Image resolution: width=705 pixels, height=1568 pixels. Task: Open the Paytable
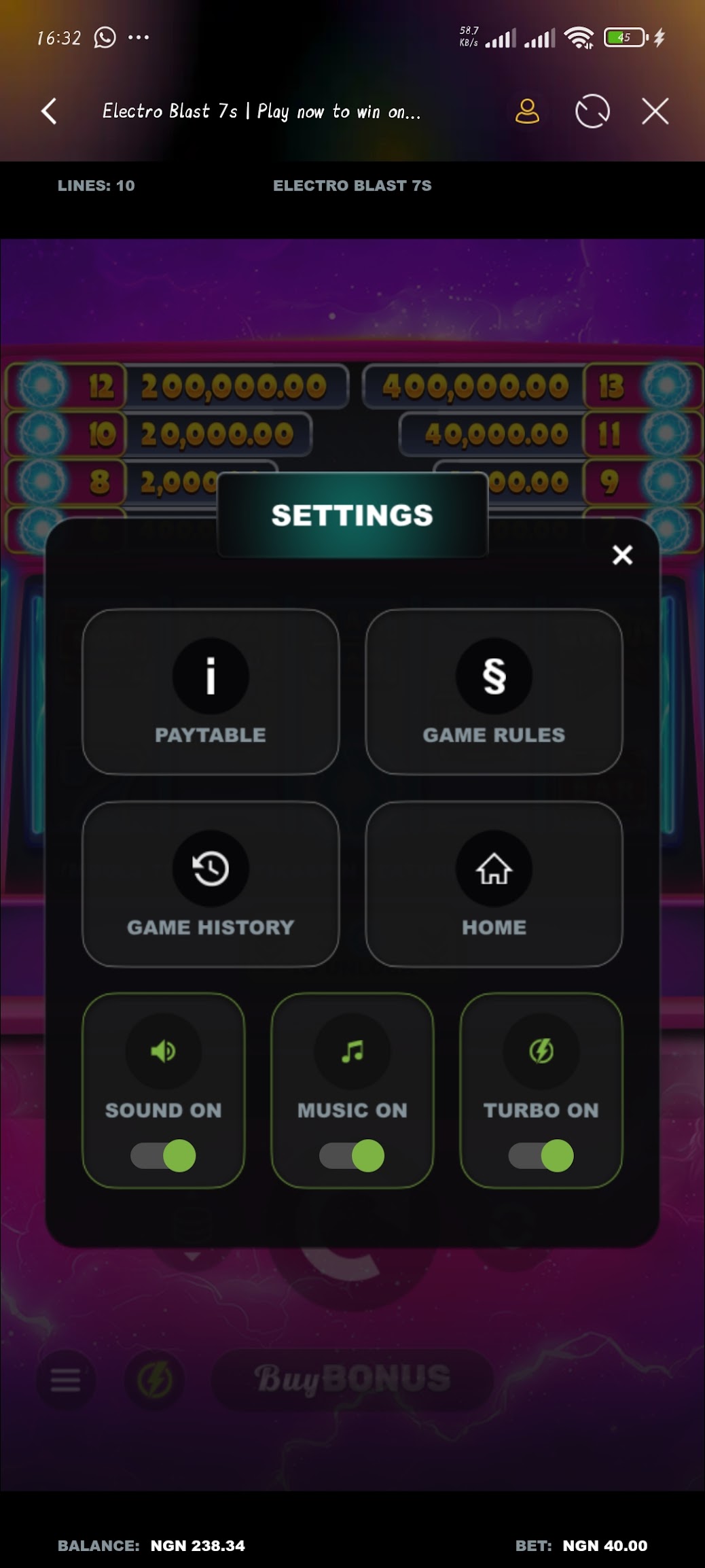pyautogui.click(x=211, y=691)
